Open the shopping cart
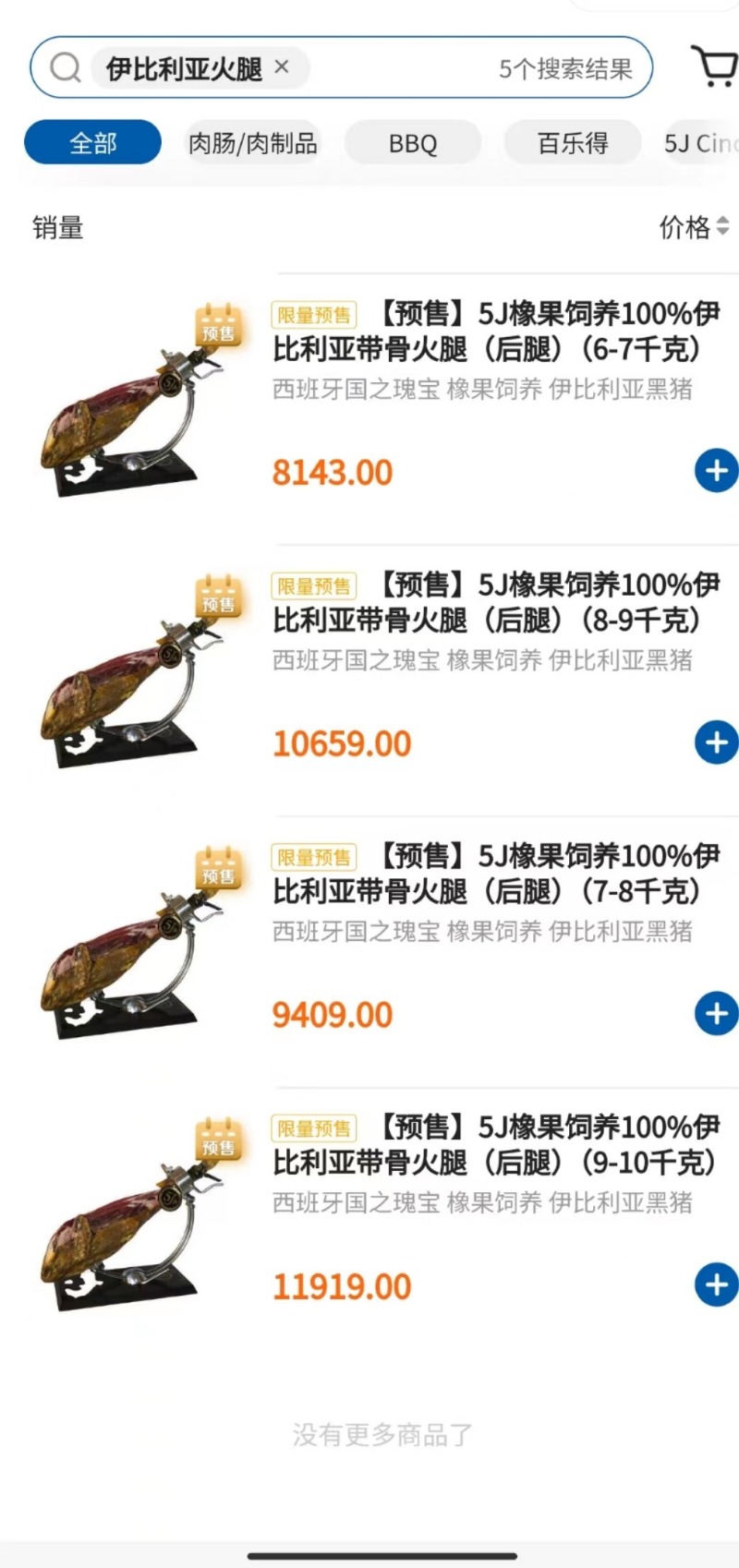This screenshot has width=739, height=1568. 715,67
